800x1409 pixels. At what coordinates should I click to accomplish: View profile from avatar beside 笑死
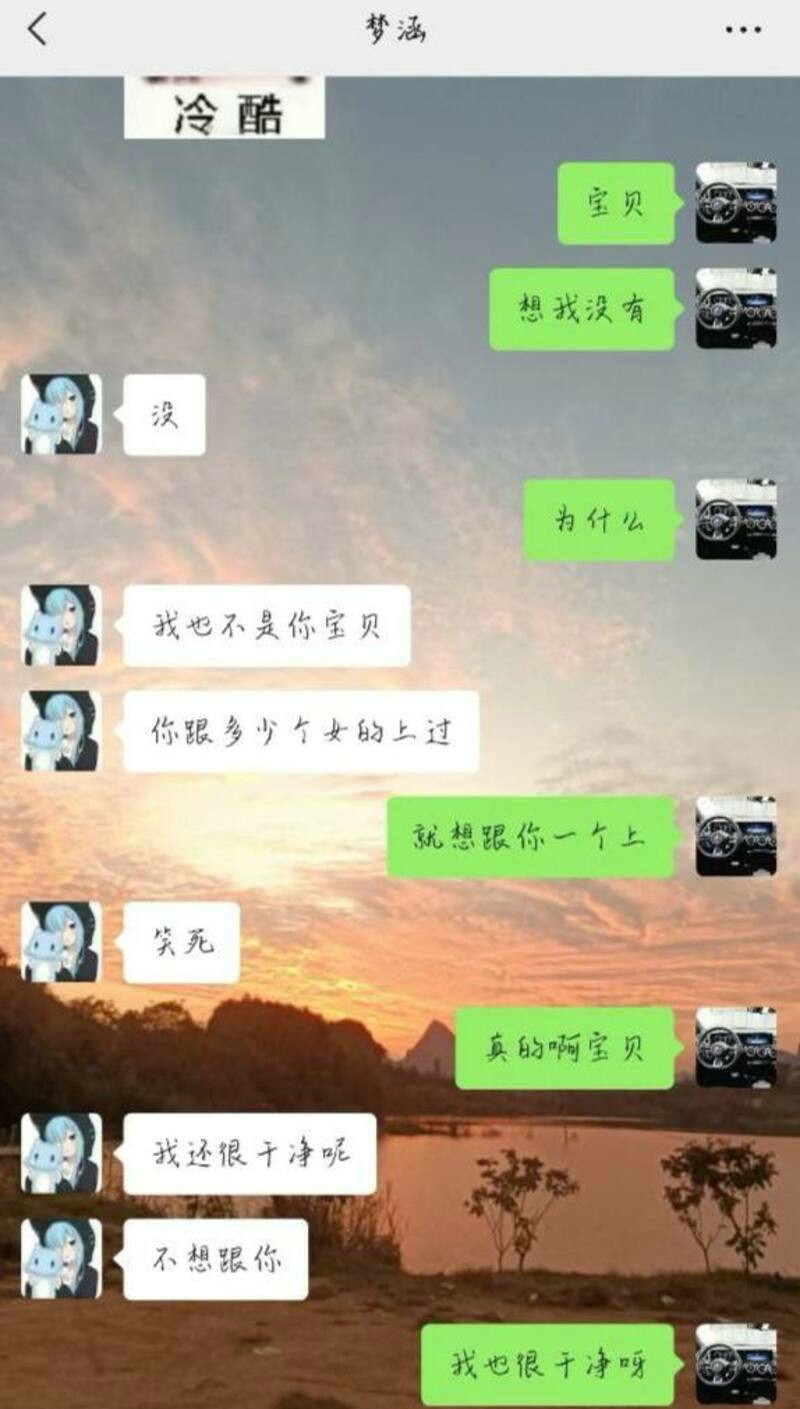pos(61,942)
